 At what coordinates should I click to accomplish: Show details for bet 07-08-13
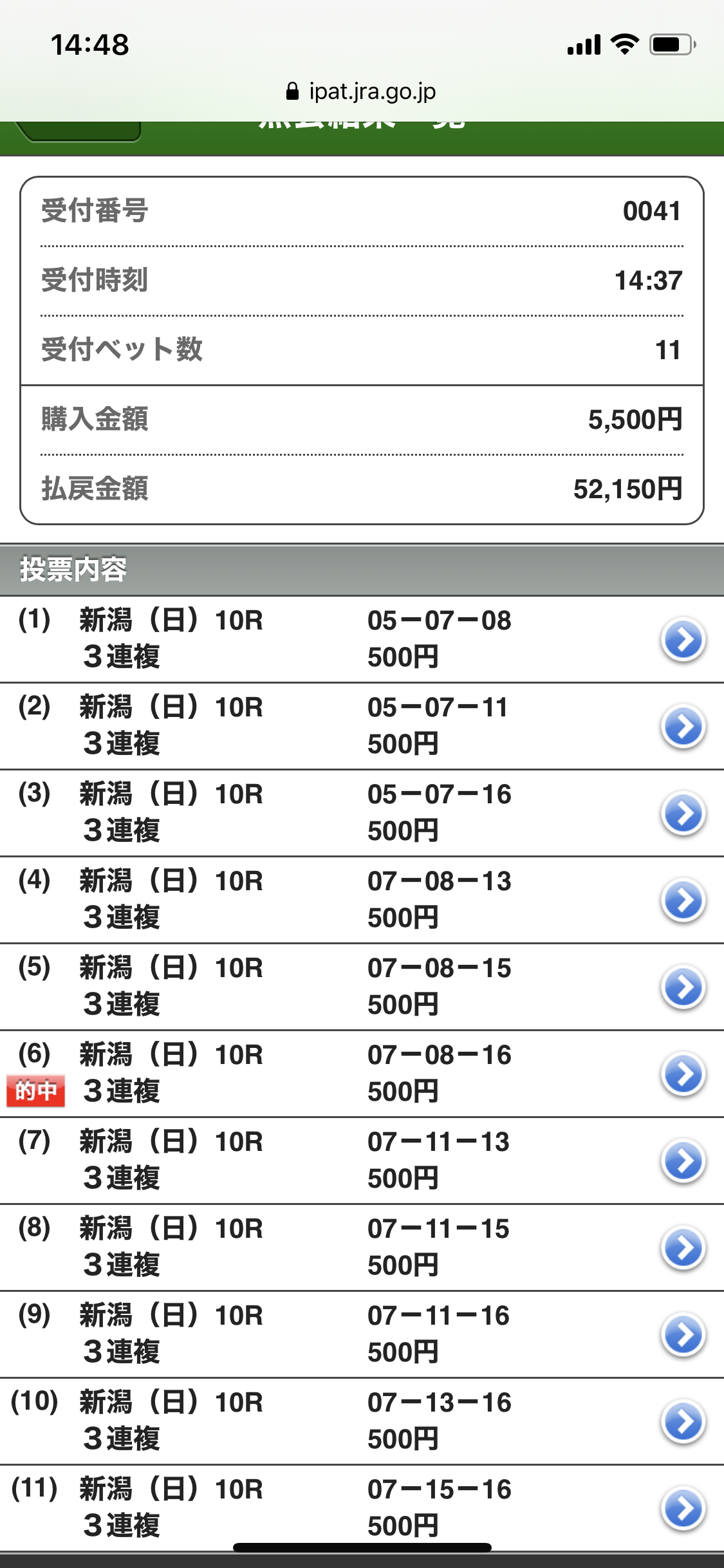pos(683,901)
